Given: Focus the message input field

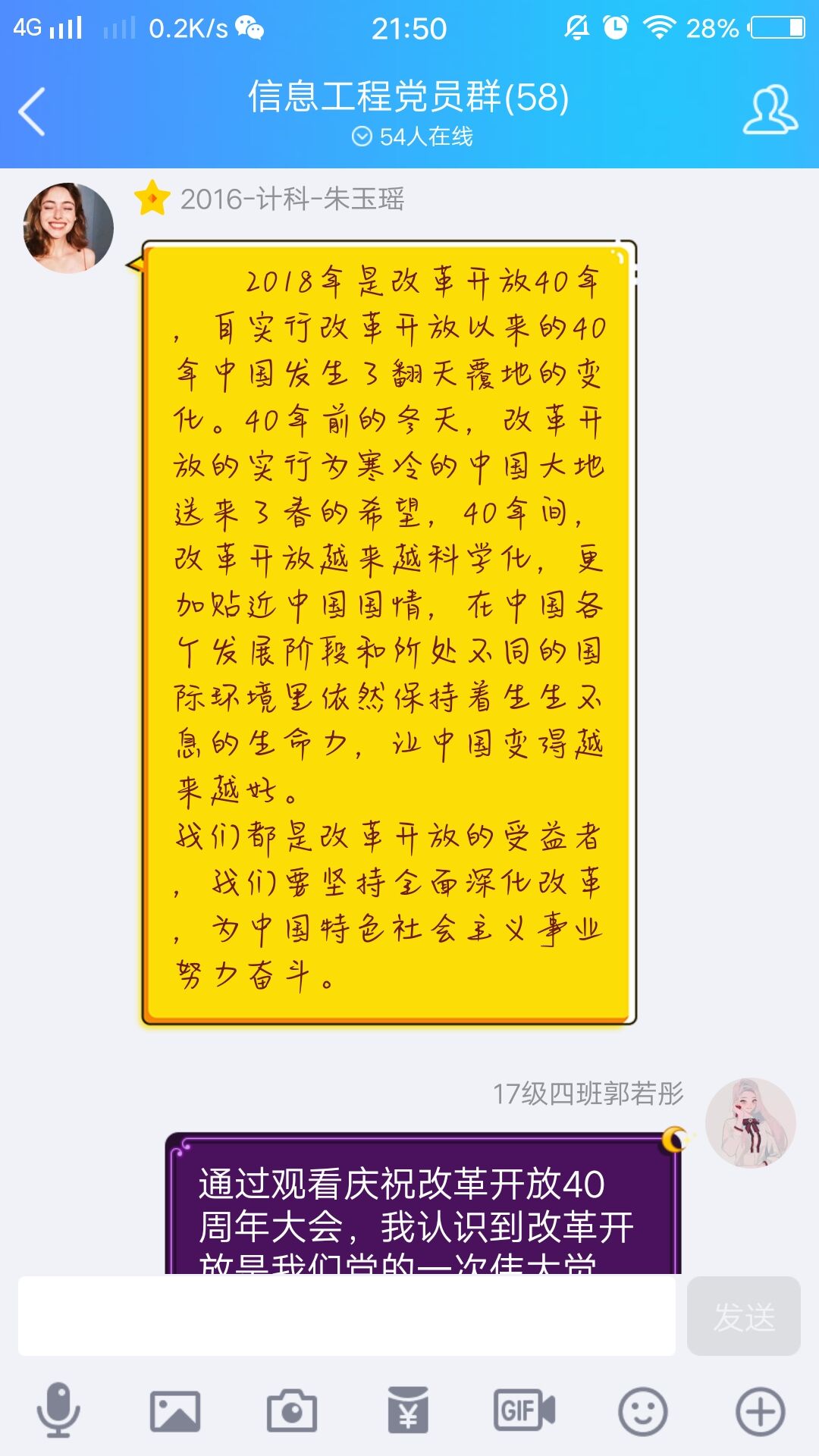Looking at the screenshot, I should pyautogui.click(x=347, y=1316).
